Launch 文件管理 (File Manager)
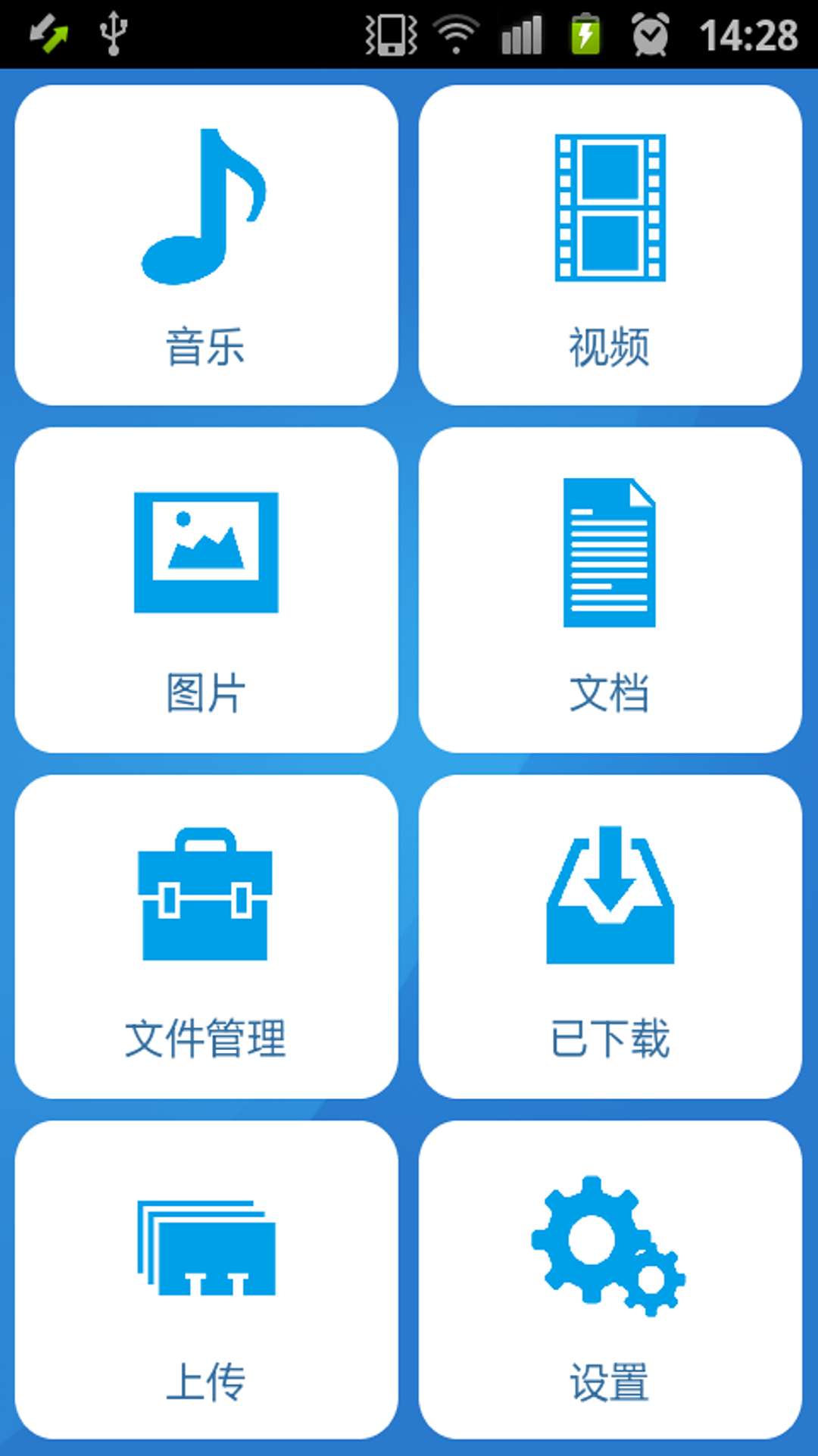818x1456 pixels. [x=206, y=936]
